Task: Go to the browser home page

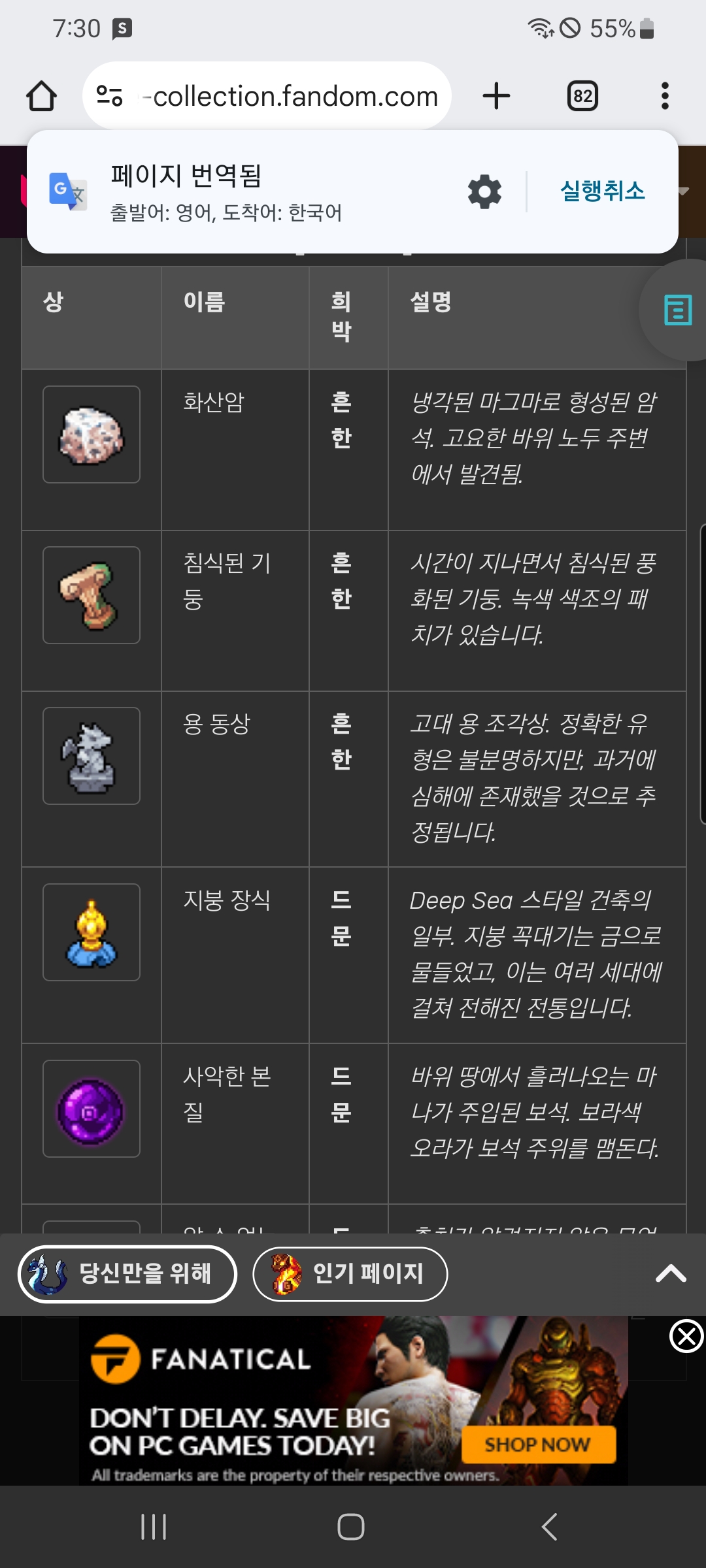Action: click(42, 97)
